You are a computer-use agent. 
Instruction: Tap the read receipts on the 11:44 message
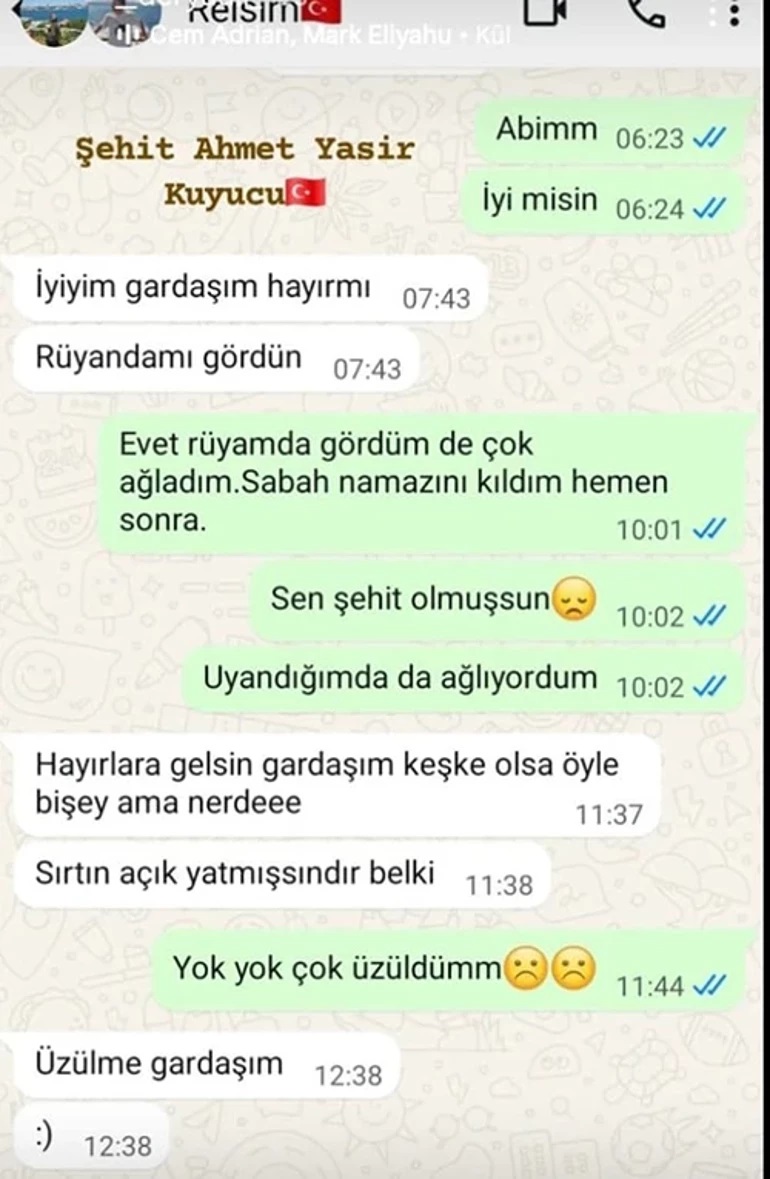pyautogui.click(x=706, y=975)
